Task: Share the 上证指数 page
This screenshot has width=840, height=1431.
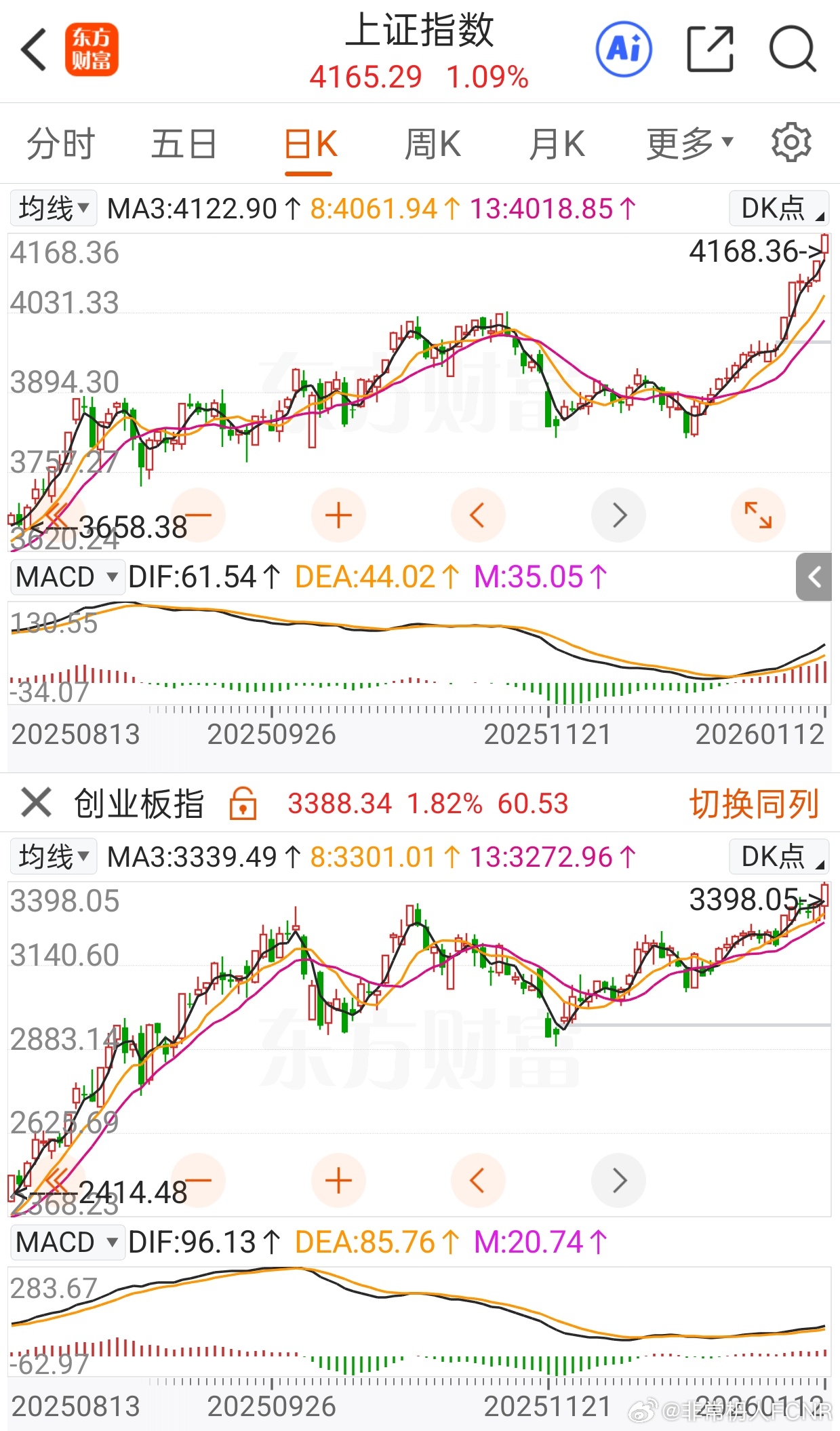Action: pos(710,49)
